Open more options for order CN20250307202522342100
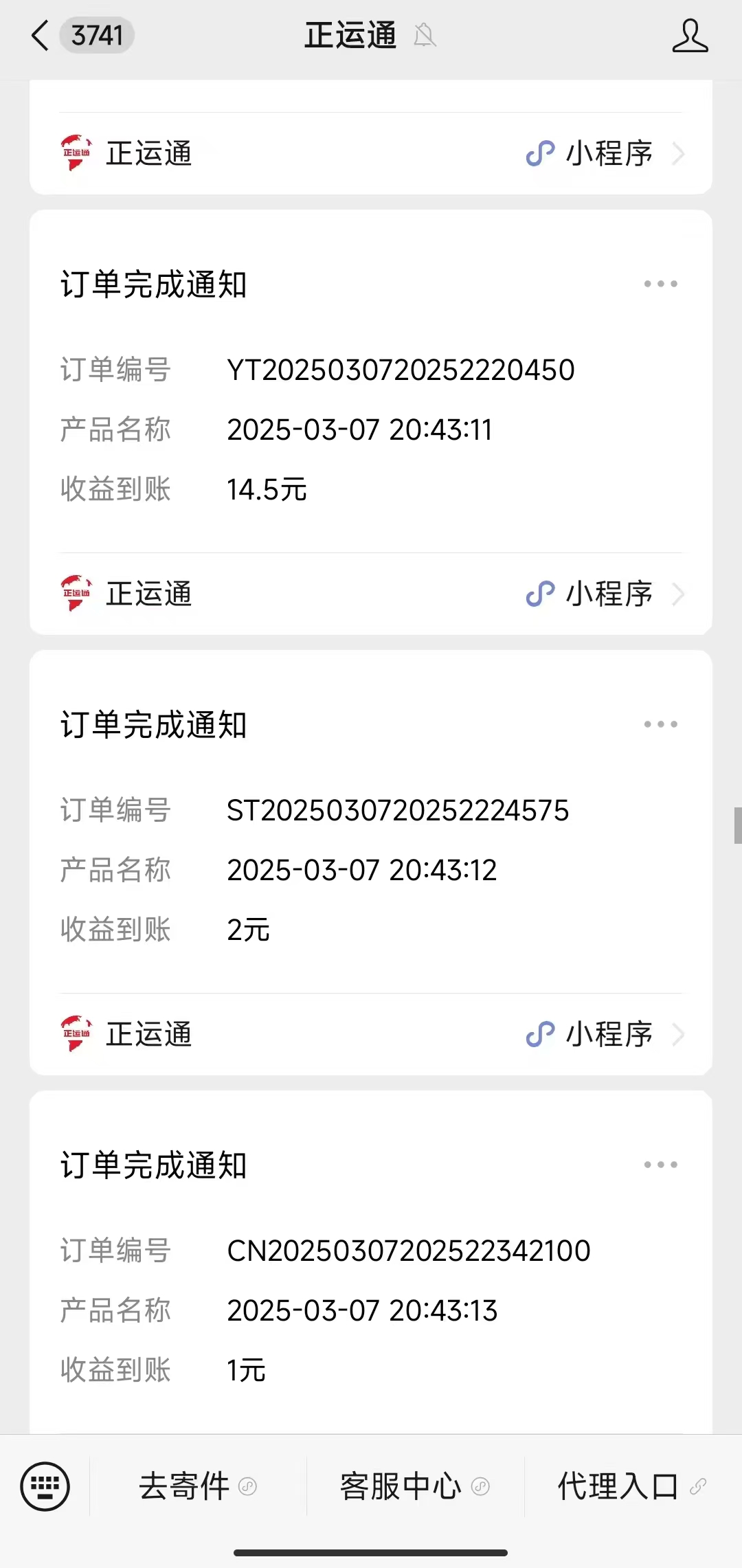 [x=660, y=1165]
